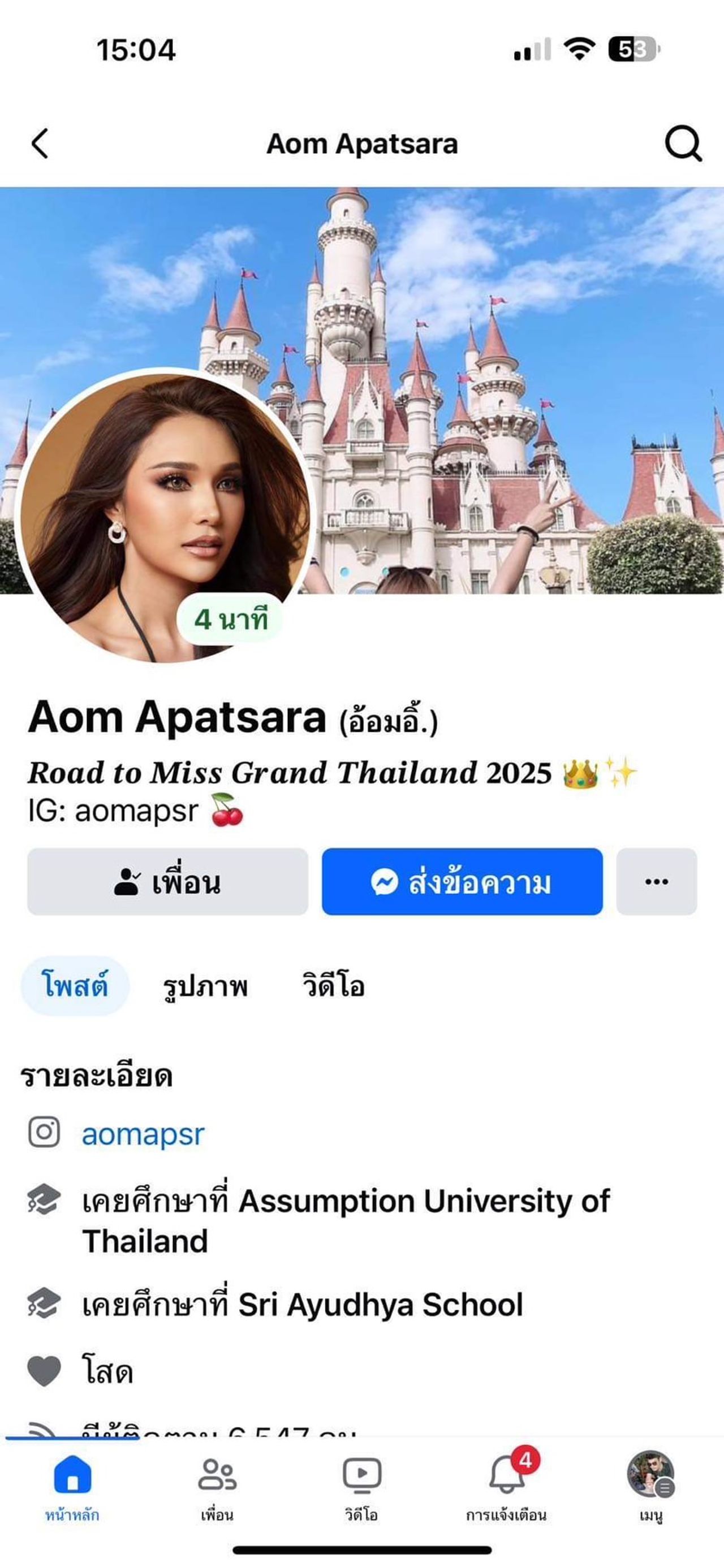Open the เมนู menu tab

[650, 1487]
